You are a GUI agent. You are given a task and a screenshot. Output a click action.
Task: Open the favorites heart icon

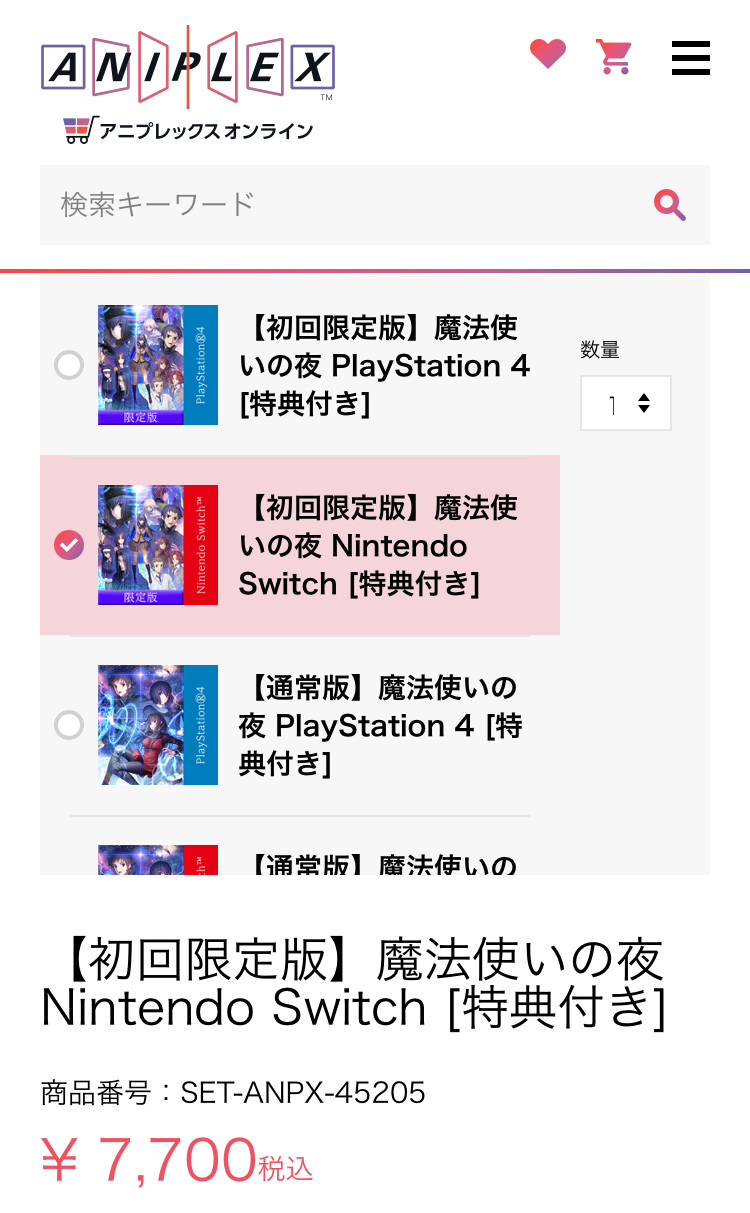pyautogui.click(x=548, y=54)
